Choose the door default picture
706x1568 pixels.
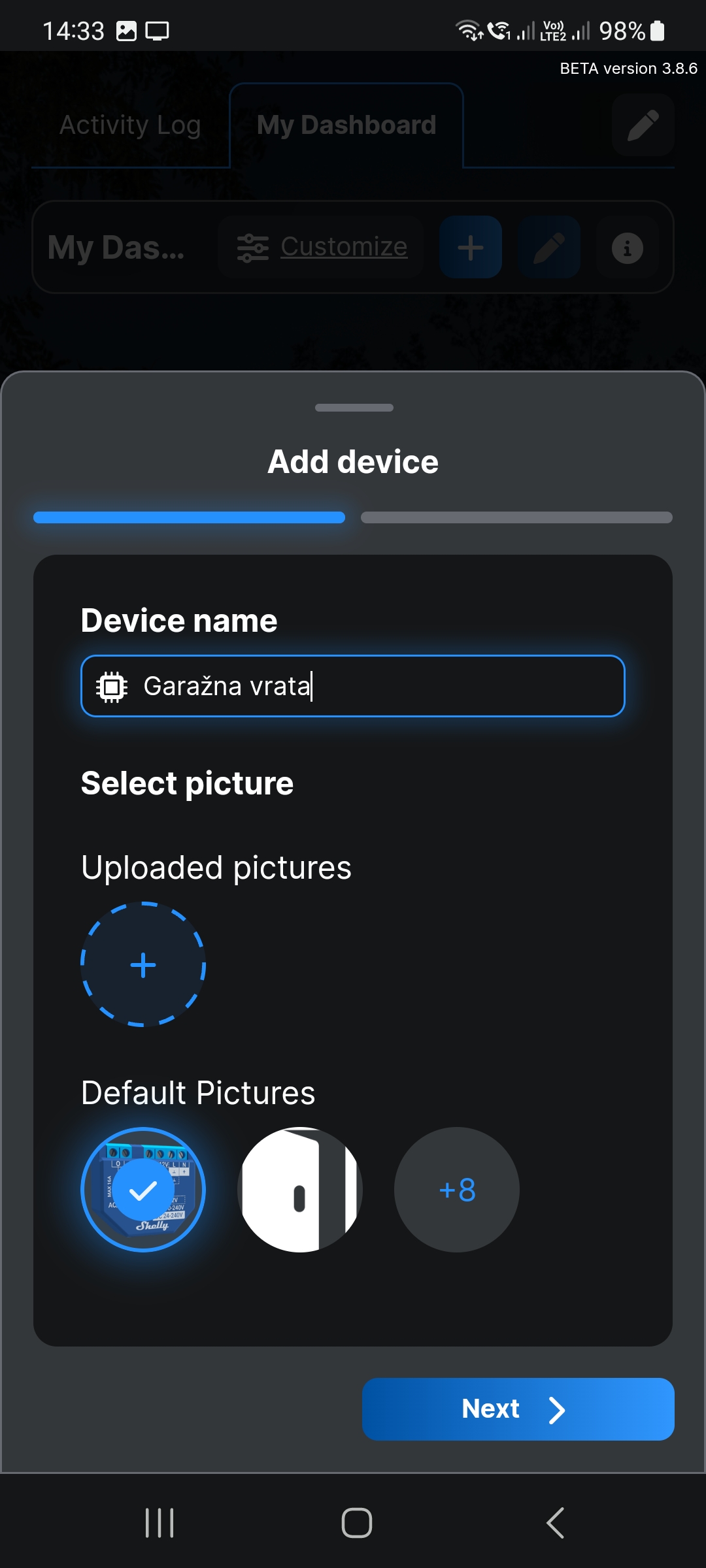click(300, 1190)
